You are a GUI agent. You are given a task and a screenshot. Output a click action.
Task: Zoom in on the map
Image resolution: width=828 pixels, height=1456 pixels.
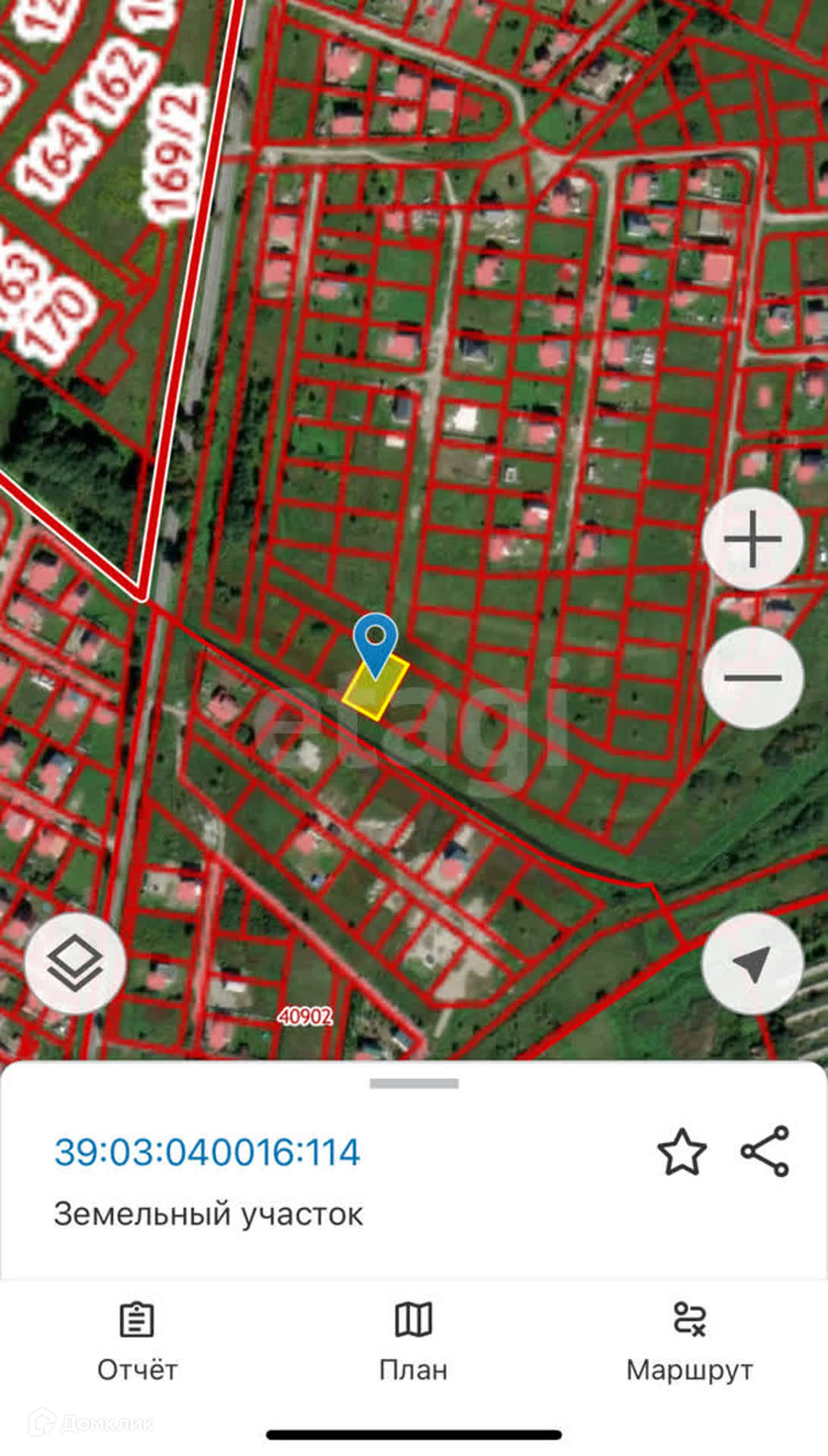pos(752,539)
